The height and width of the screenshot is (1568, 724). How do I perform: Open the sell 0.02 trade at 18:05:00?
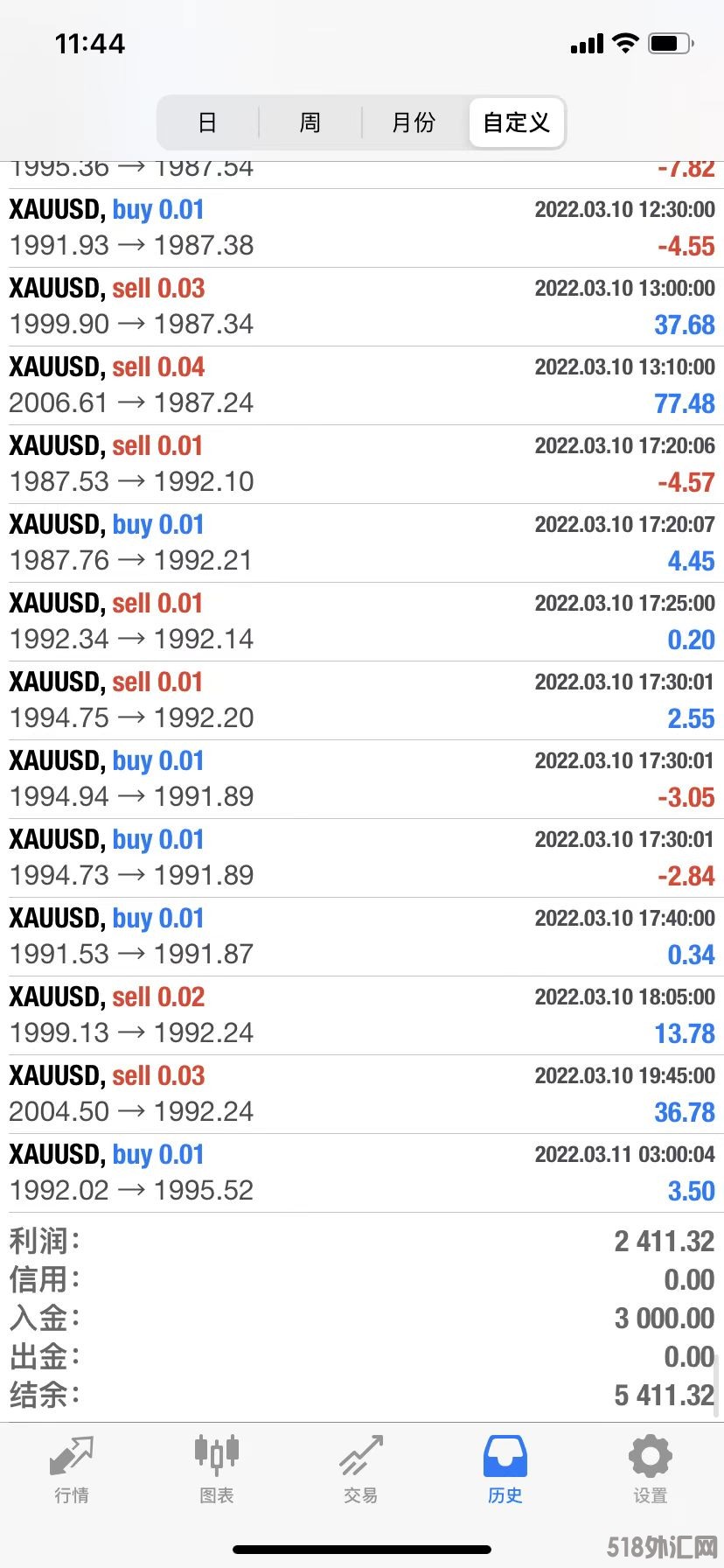pyautogui.click(x=362, y=1016)
